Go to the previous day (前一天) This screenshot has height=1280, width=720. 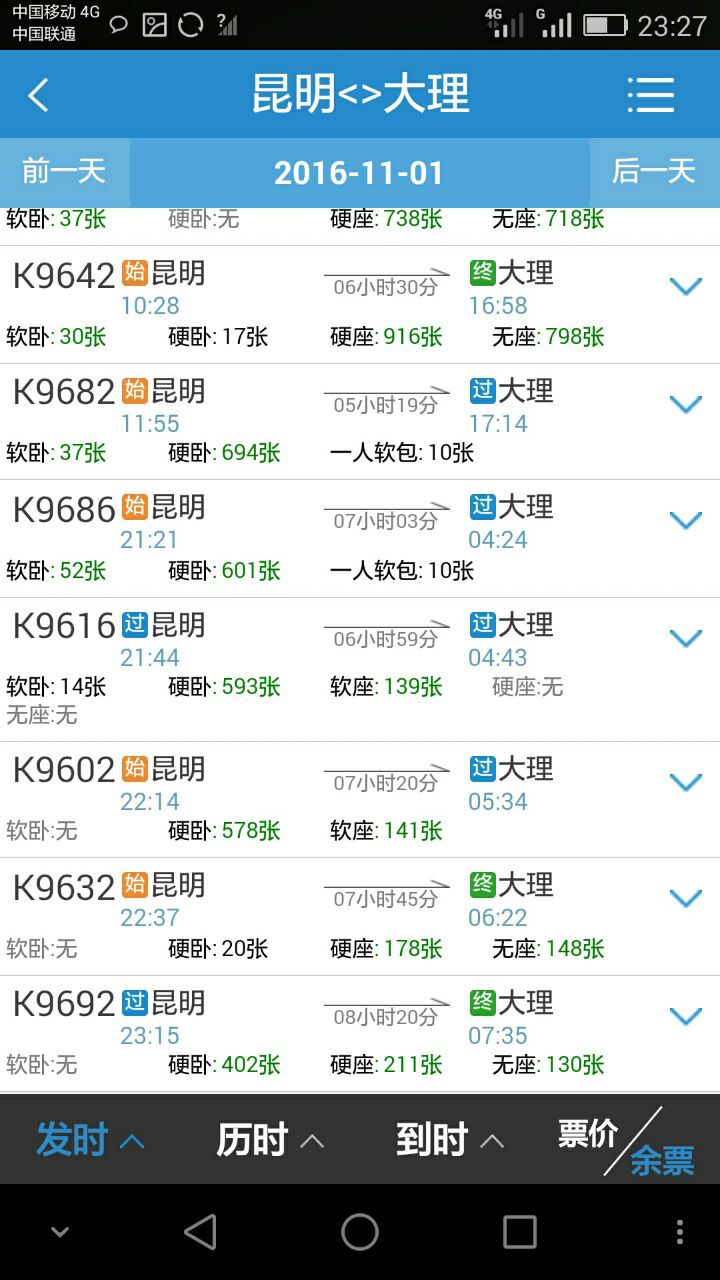tap(64, 172)
